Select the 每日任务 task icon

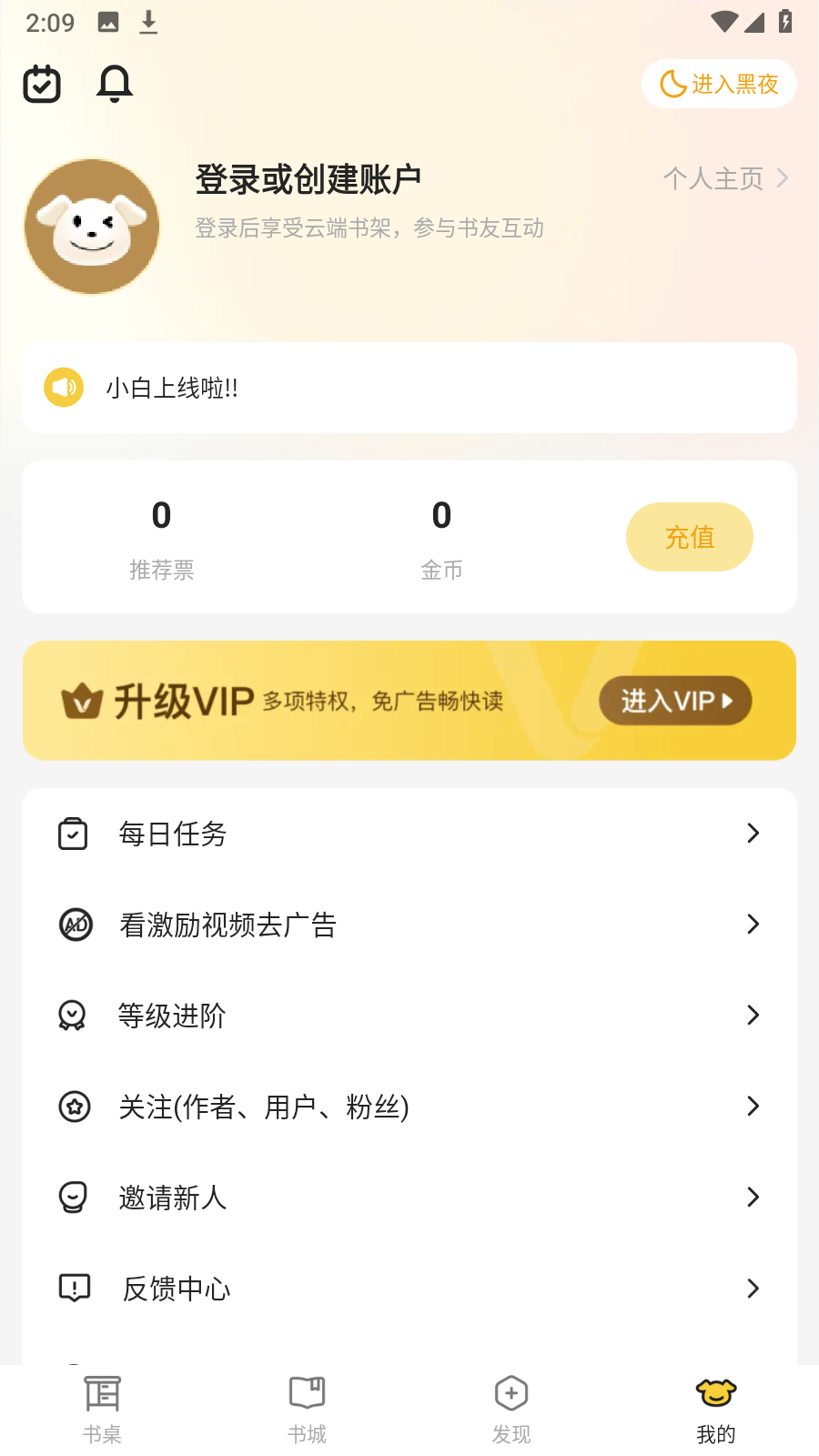(x=75, y=834)
